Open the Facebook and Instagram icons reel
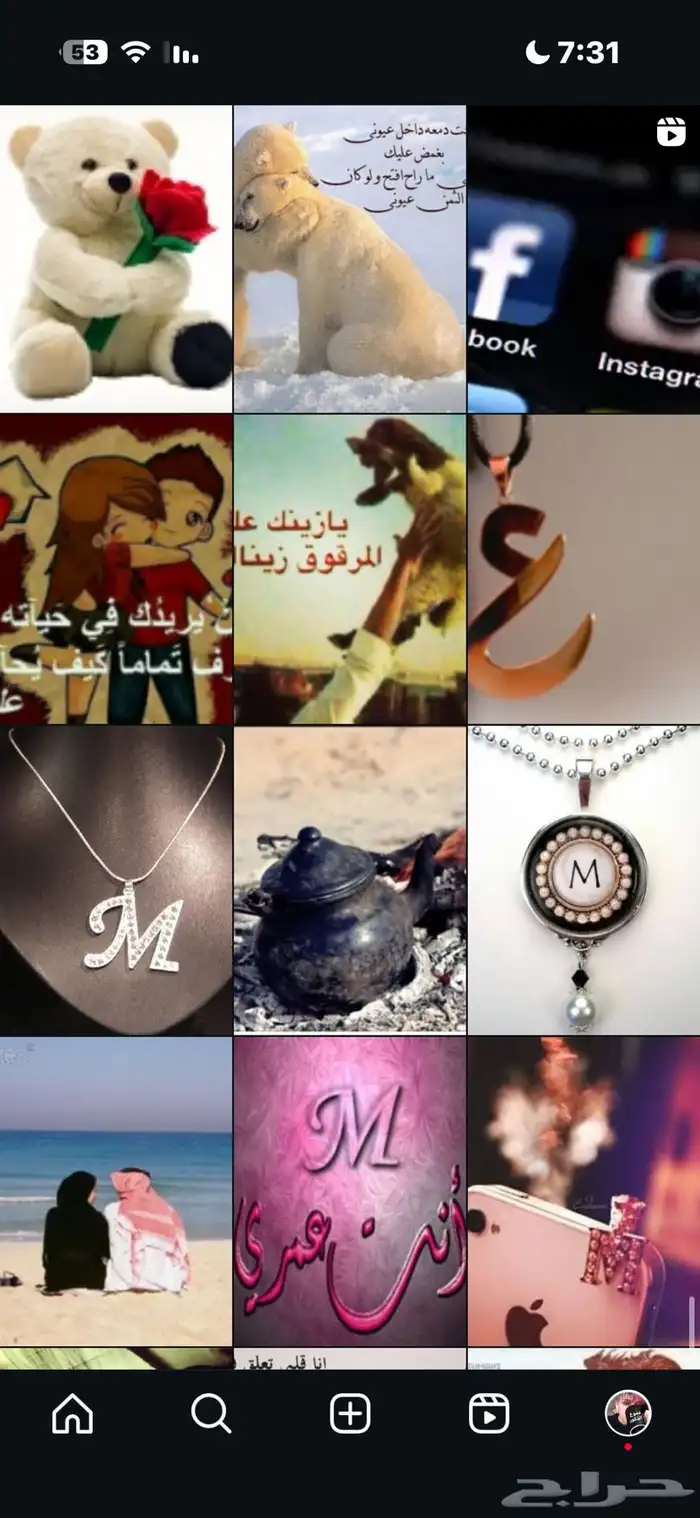Viewport: 700px width, 1518px height. pyautogui.click(x=584, y=258)
